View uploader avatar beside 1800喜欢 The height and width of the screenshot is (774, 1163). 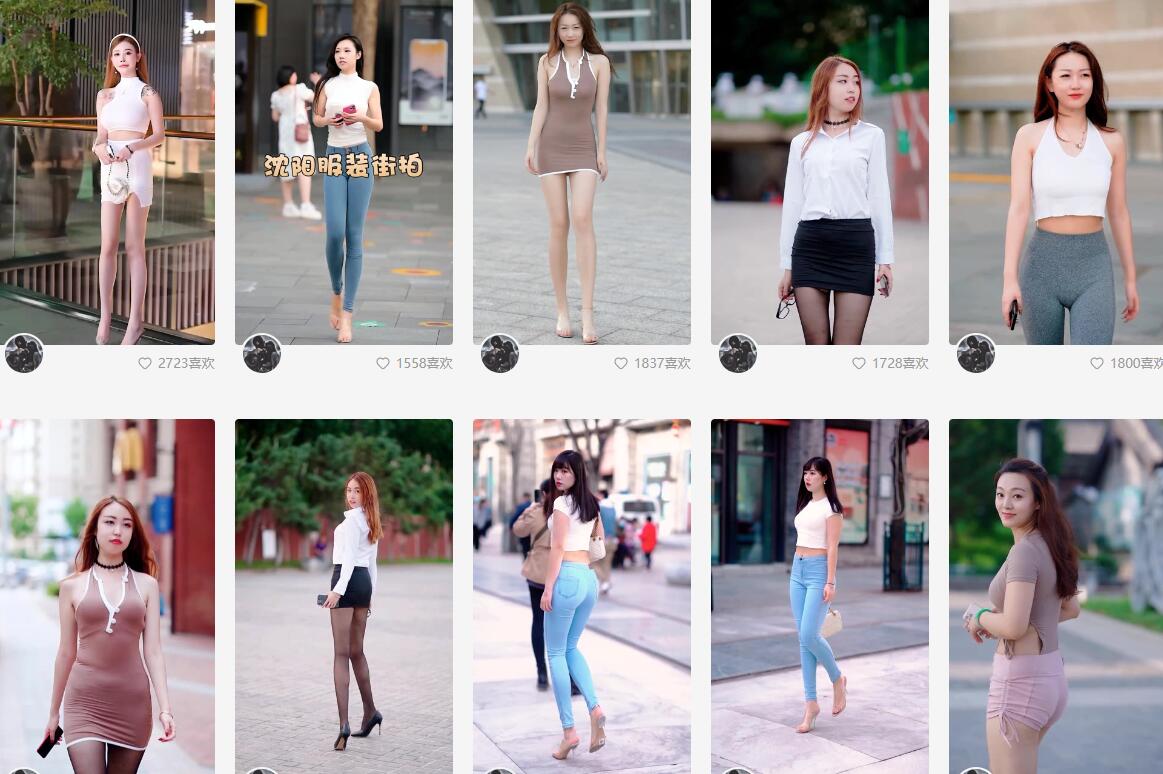976,354
